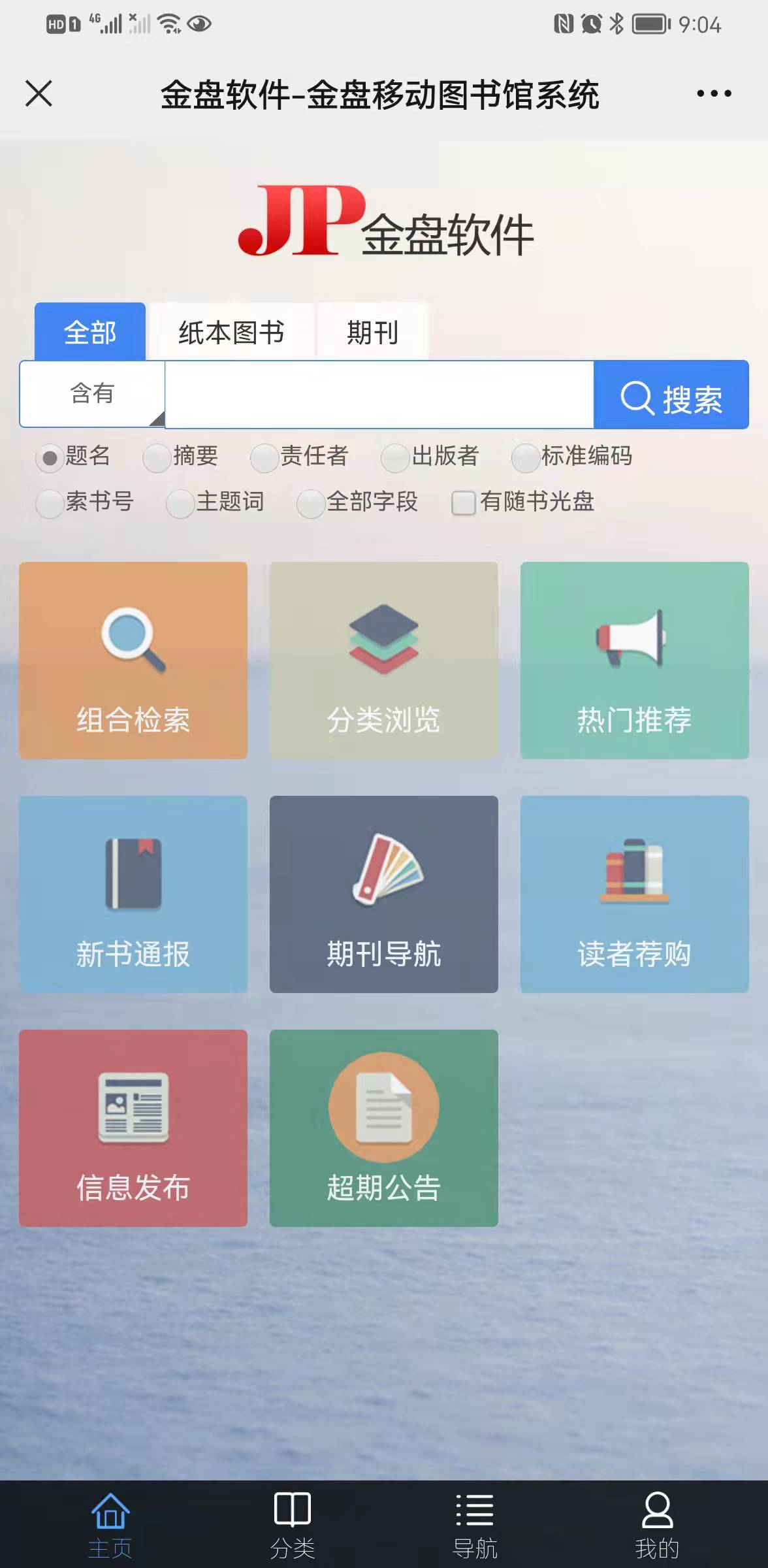
Task: Select the 摘要 radio option
Action: coord(157,458)
